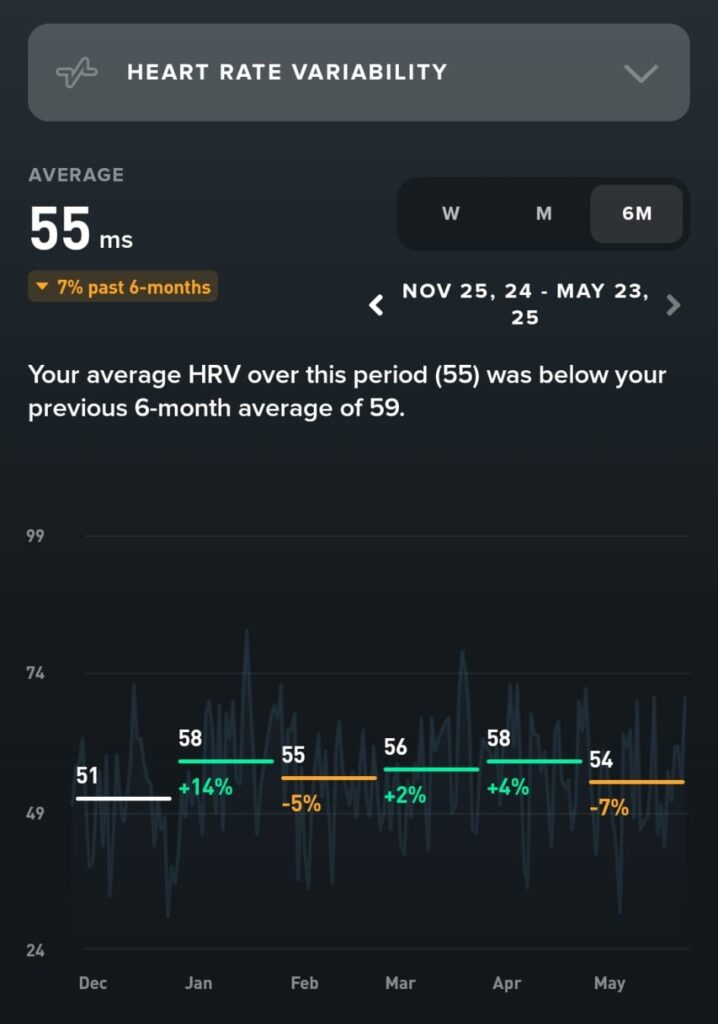Go to the next six-month period
This screenshot has width=718, height=1024.
pyautogui.click(x=673, y=305)
